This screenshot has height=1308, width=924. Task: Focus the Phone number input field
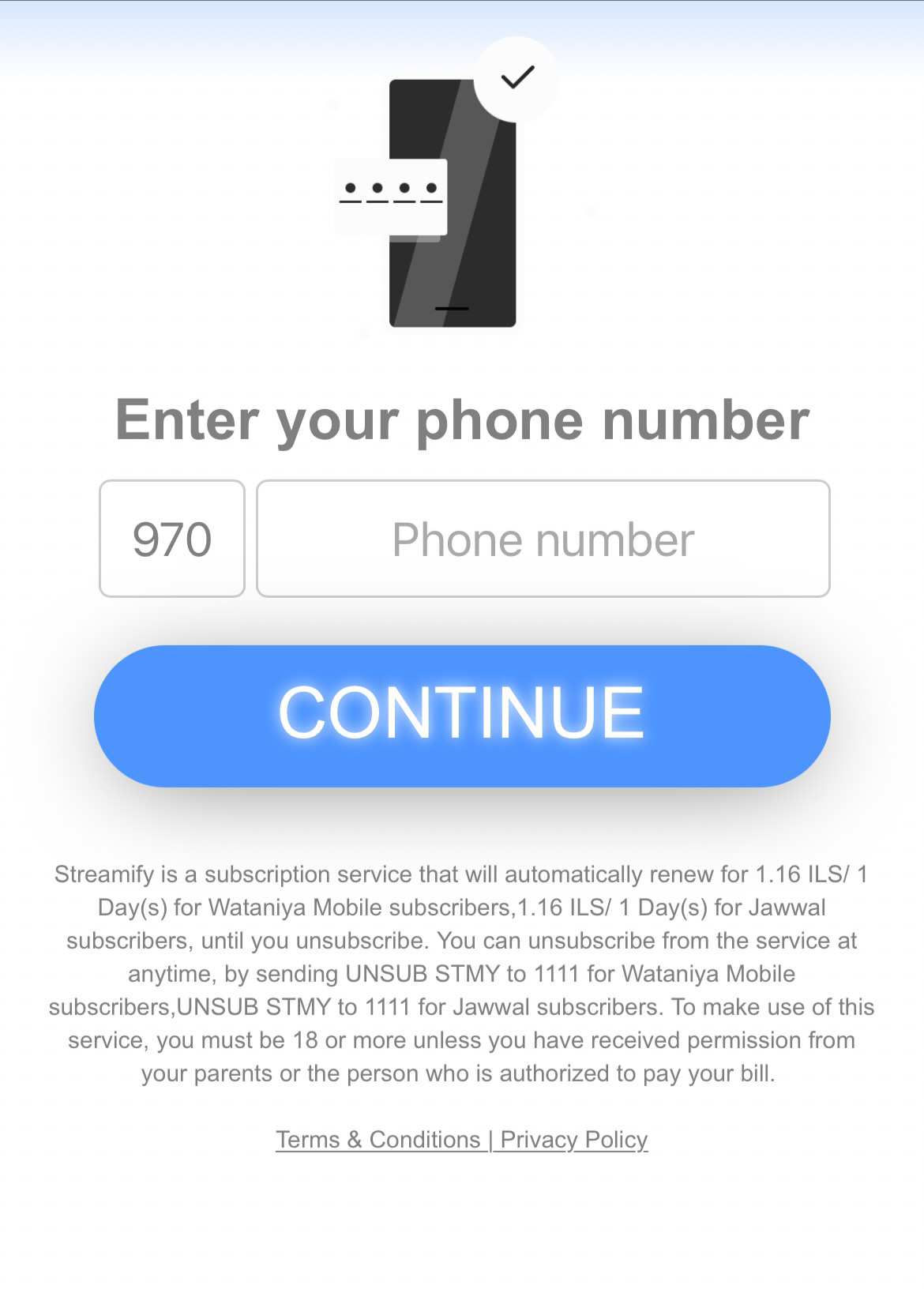[543, 539]
